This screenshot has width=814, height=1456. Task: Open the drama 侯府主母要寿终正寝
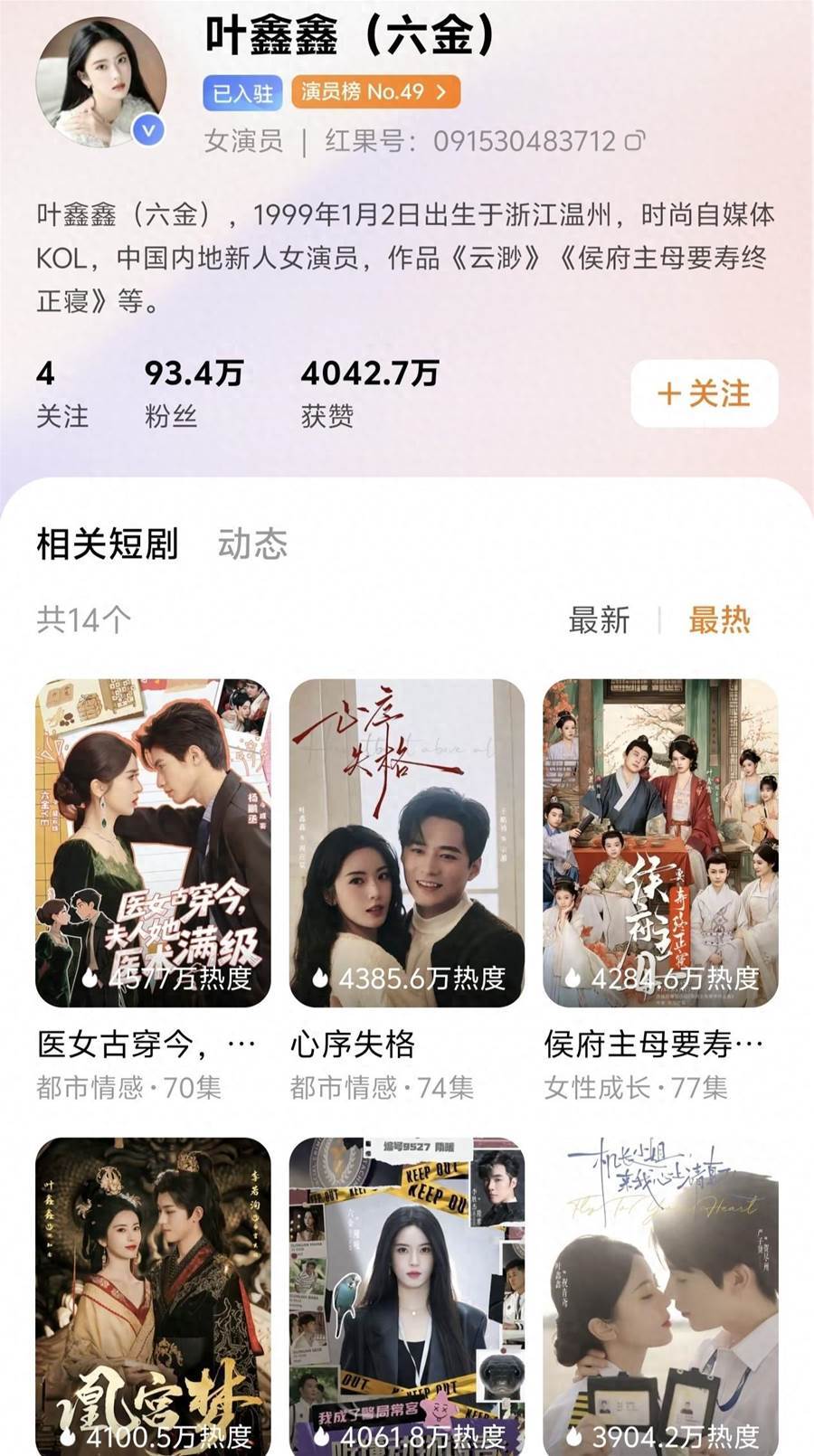(x=660, y=843)
